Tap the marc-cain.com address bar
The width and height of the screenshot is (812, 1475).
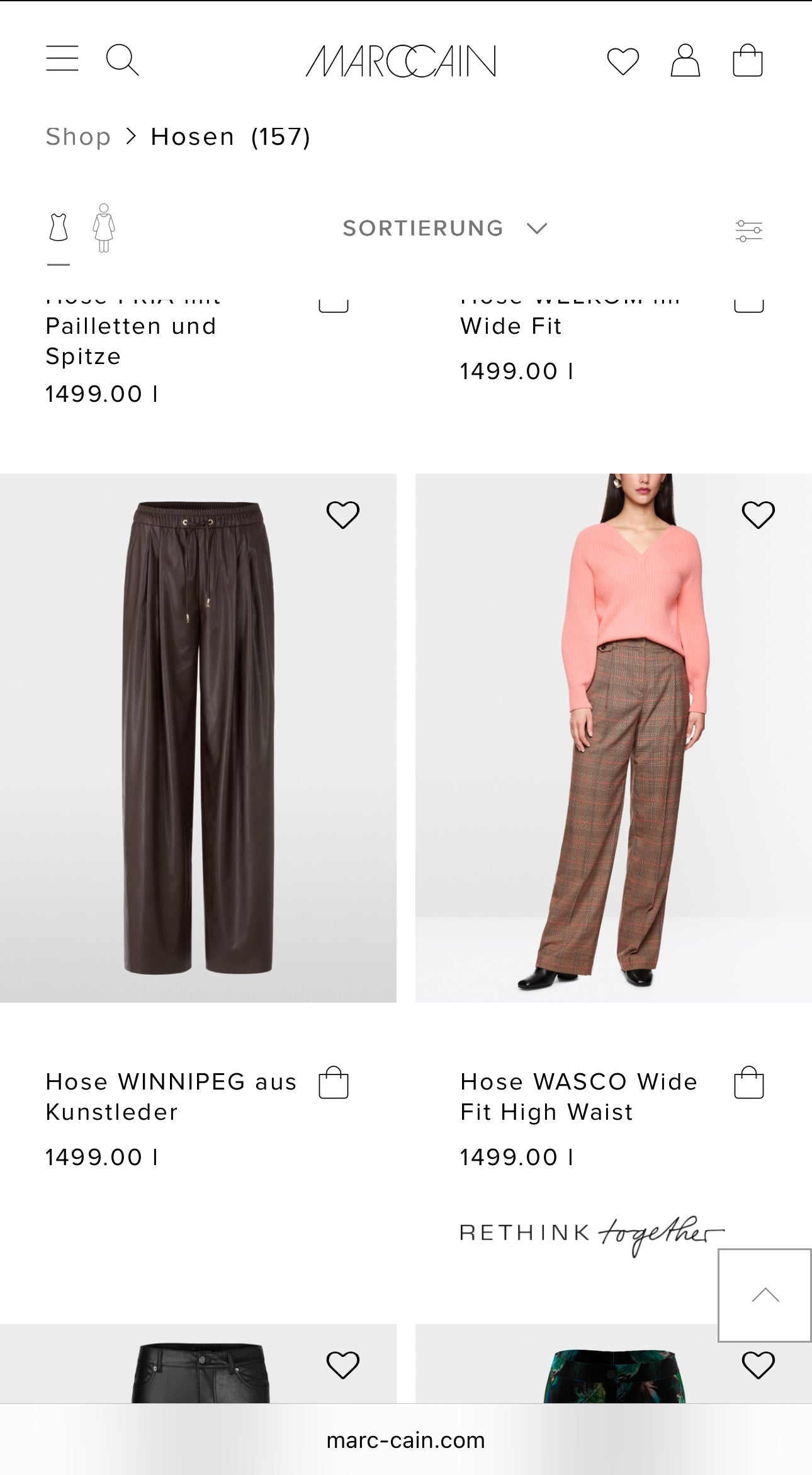[405, 1440]
